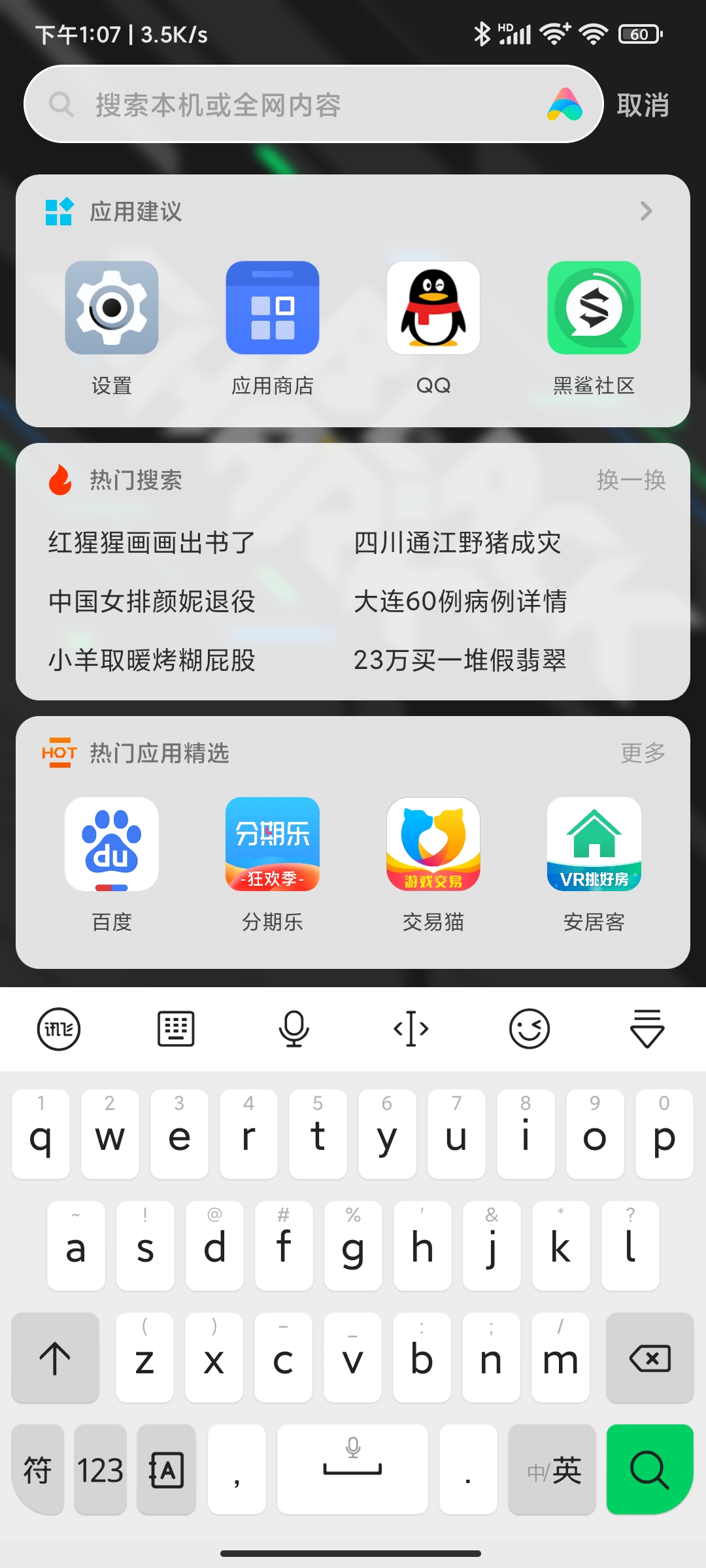Open hot search 小羊取暖烤糊屁股

pyautogui.click(x=152, y=661)
